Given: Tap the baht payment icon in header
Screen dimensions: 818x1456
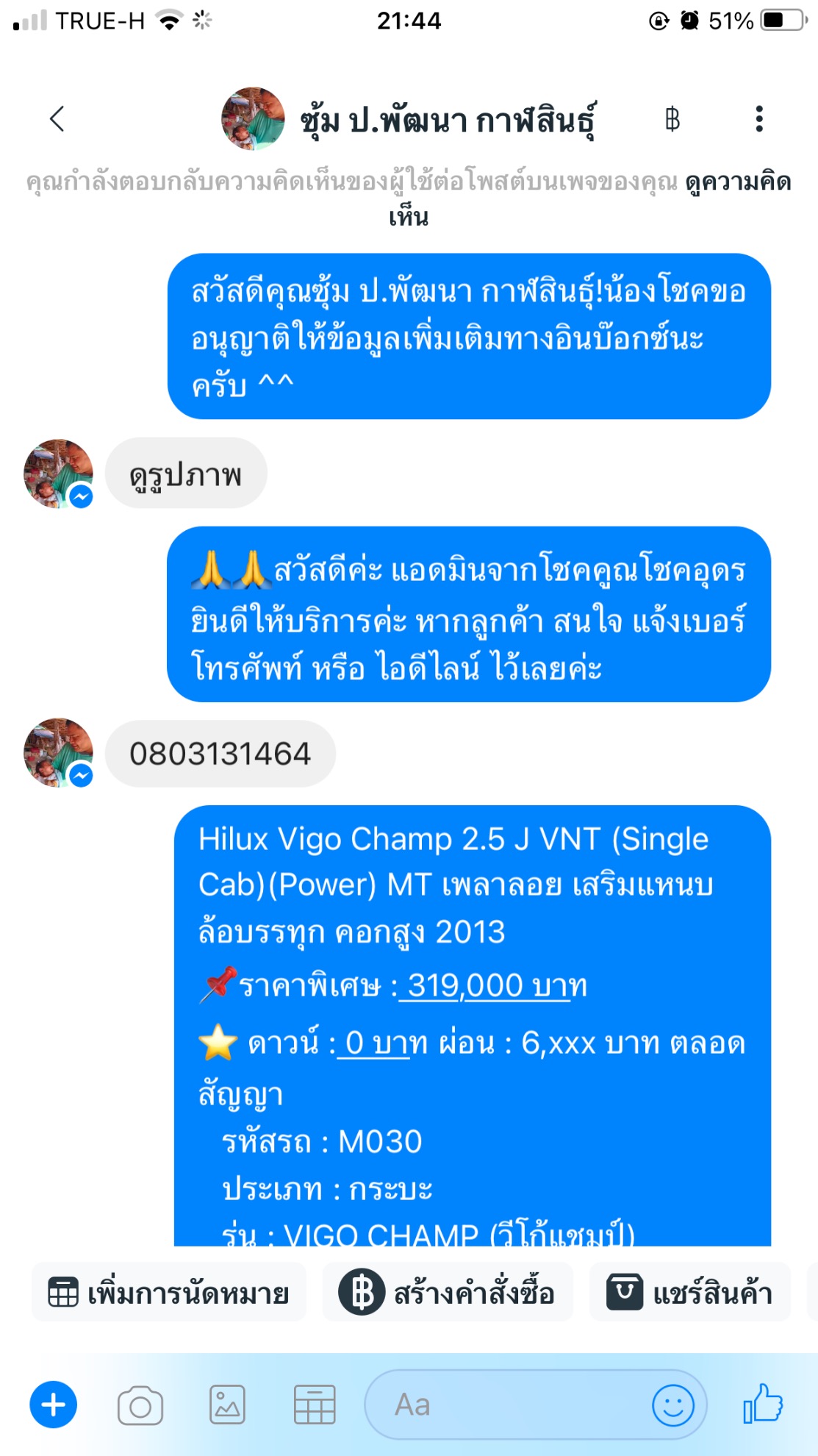Looking at the screenshot, I should pos(672,119).
